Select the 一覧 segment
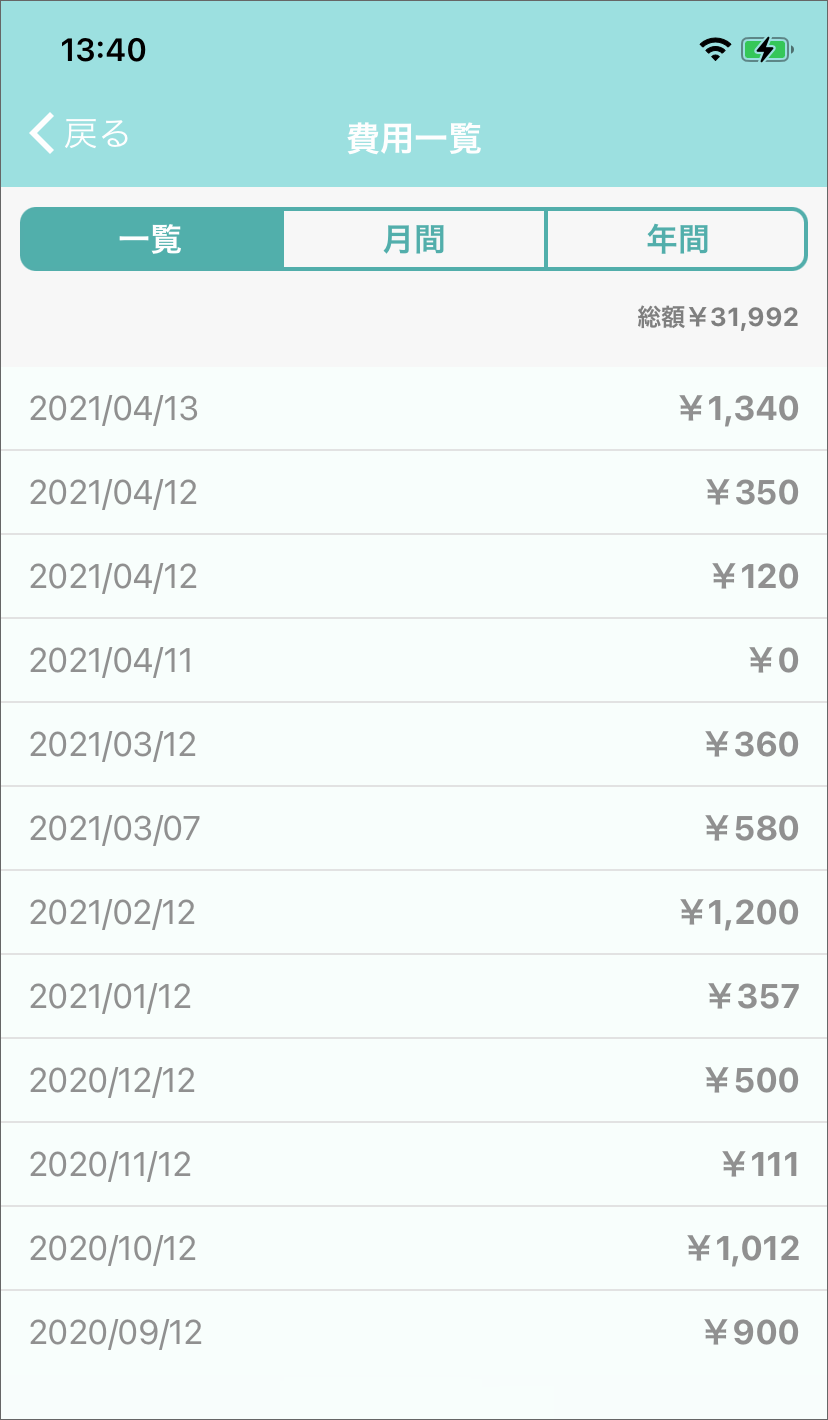Screen dimensions: 828x1420 tap(152, 239)
